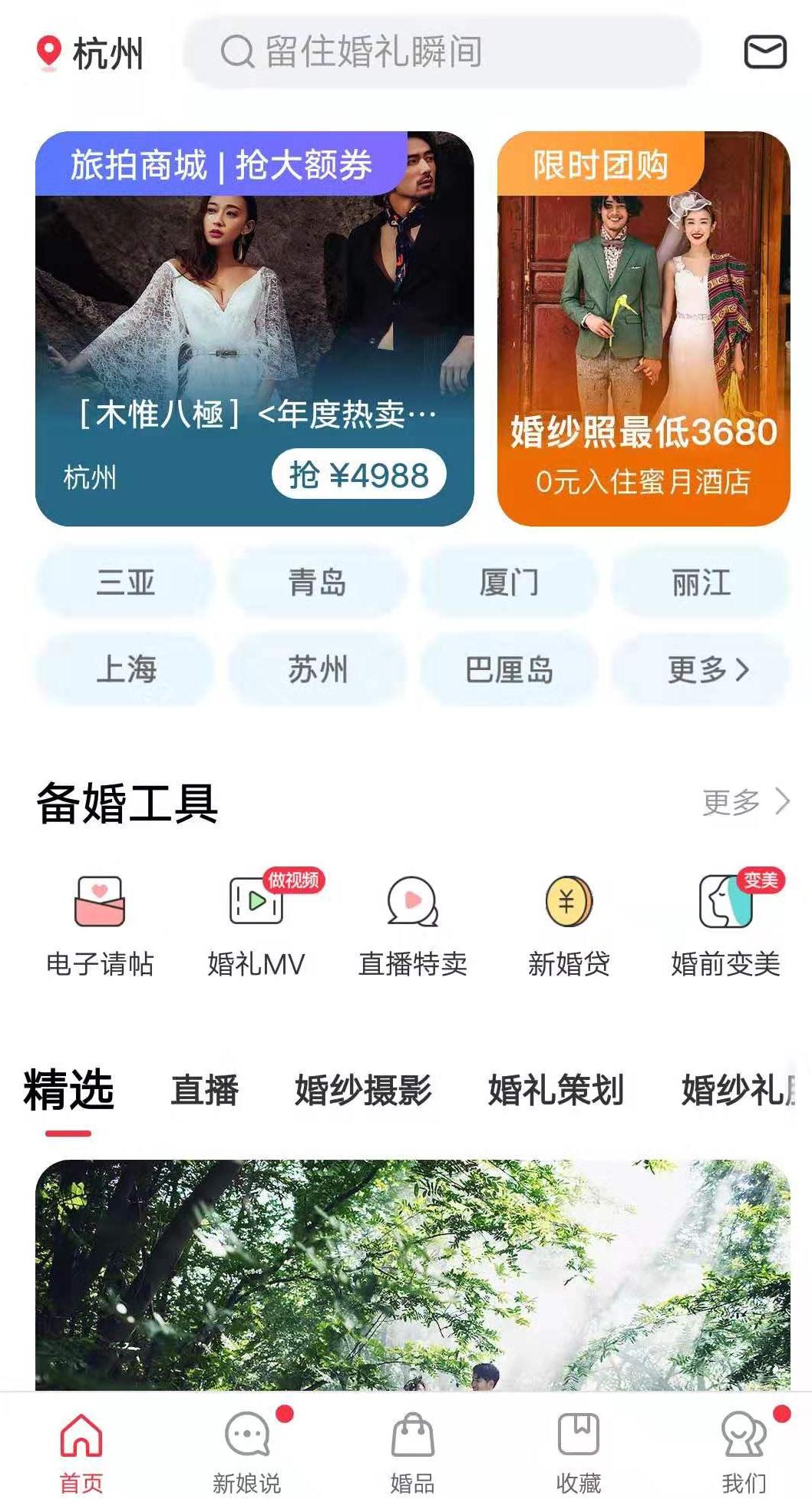The width and height of the screenshot is (812, 1499).
Task: Select the 三亚 destination chip
Action: click(x=125, y=582)
